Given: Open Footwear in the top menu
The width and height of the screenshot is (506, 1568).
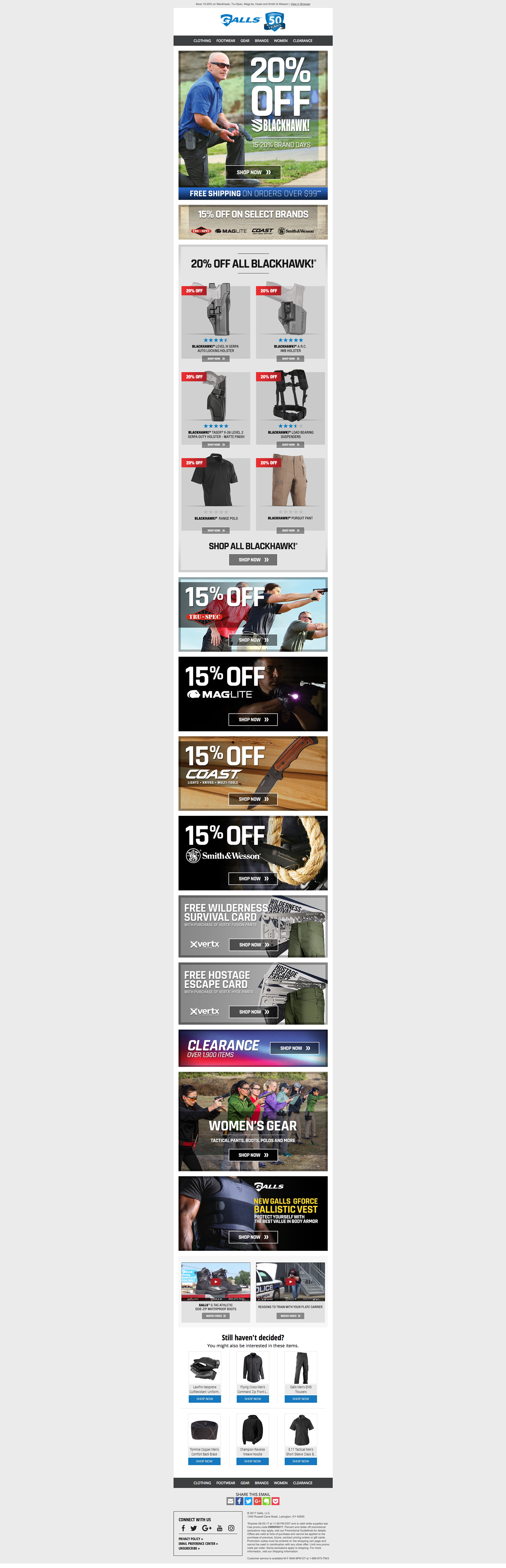Looking at the screenshot, I should pos(225,41).
